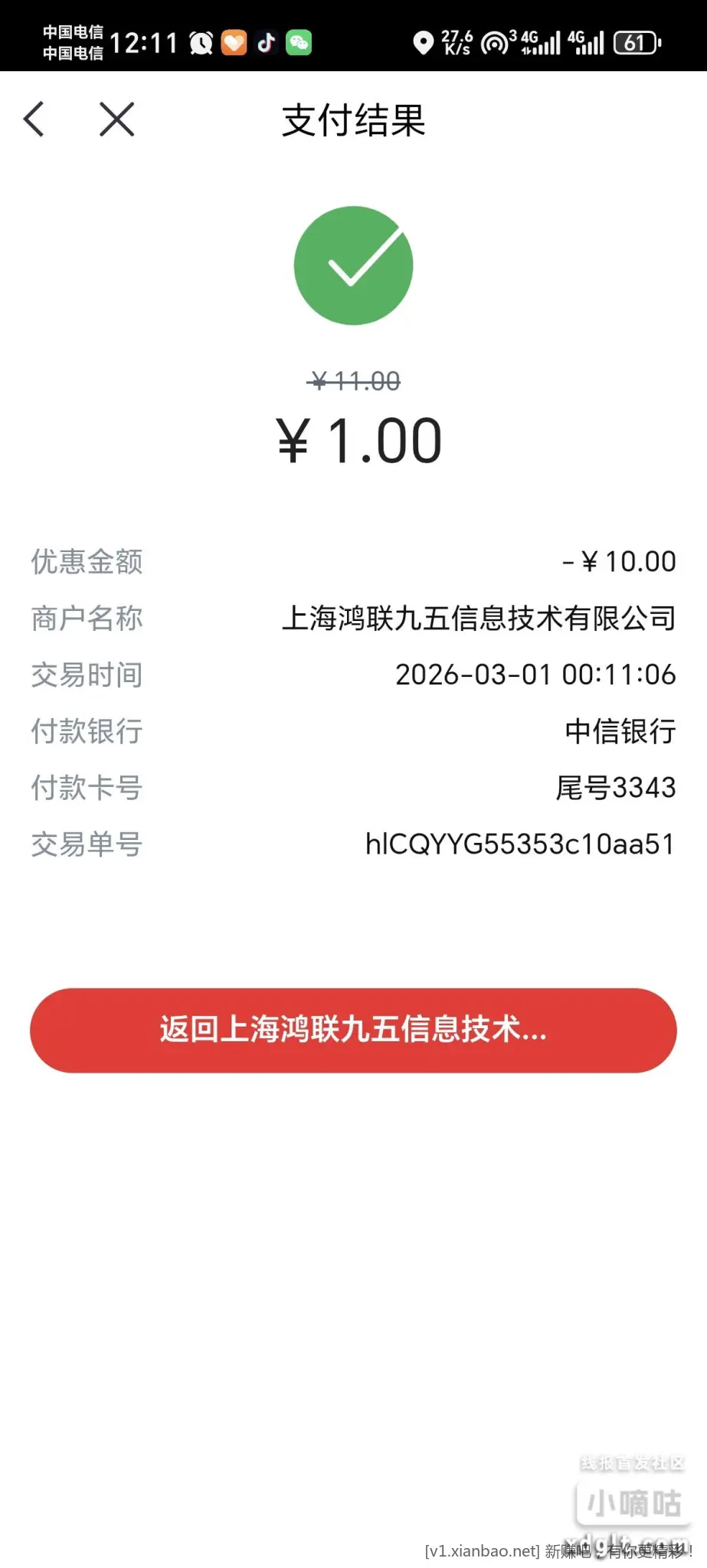Return to 上海鸿联九五信息技术 merchant
This screenshot has height=1568, width=707.
[353, 1030]
